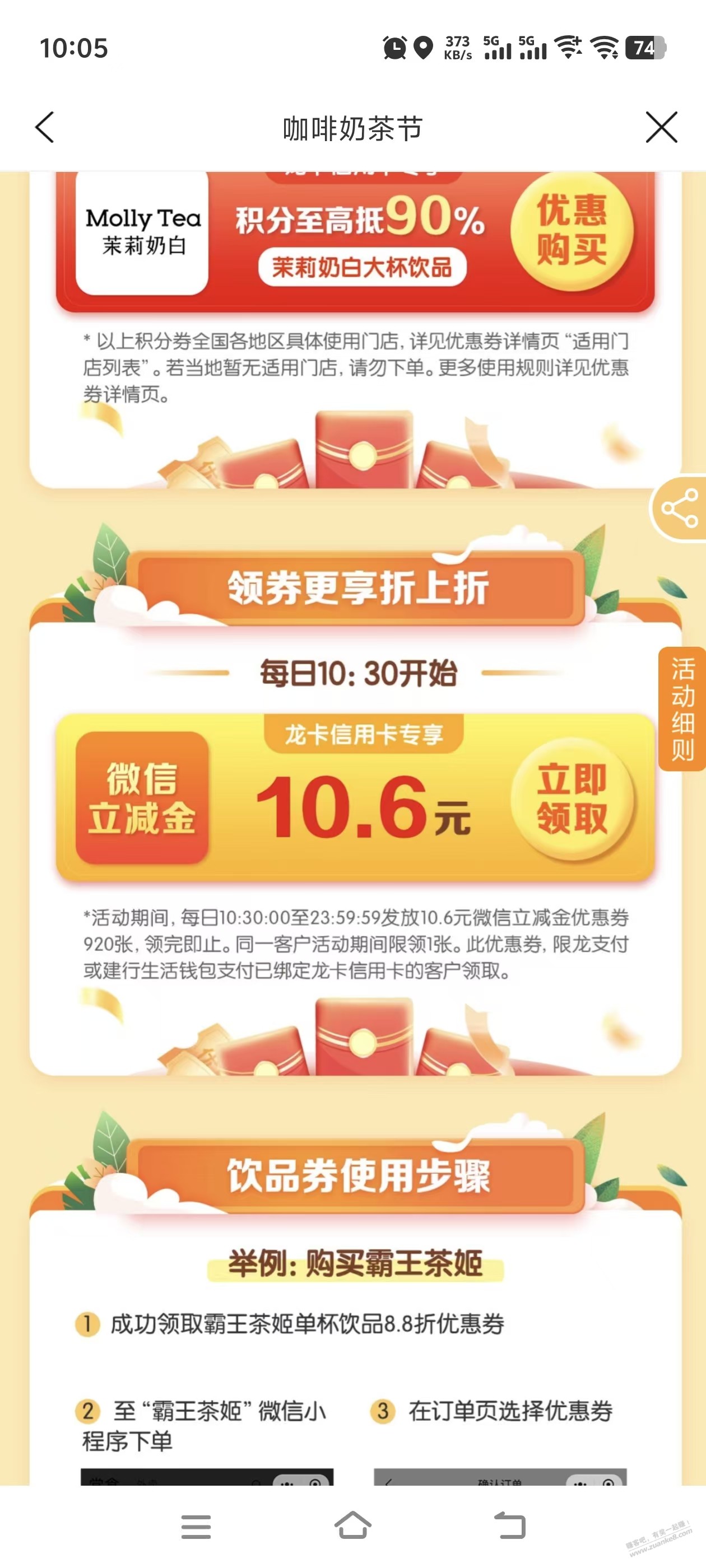Close the 咖啡奶茶节 page
Image resolution: width=706 pixels, height=1568 pixels.
point(661,128)
